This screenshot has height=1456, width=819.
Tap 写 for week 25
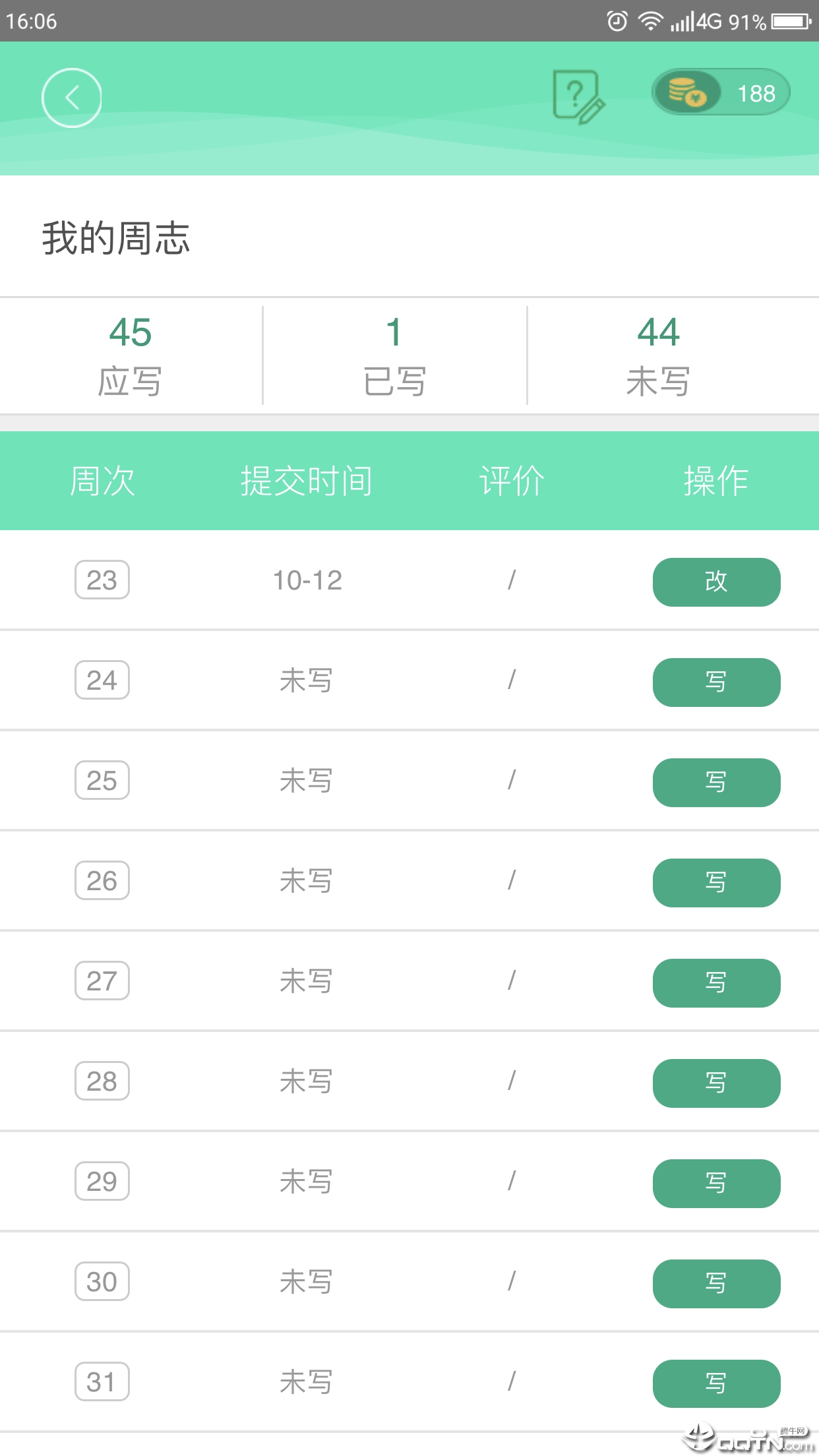click(716, 782)
